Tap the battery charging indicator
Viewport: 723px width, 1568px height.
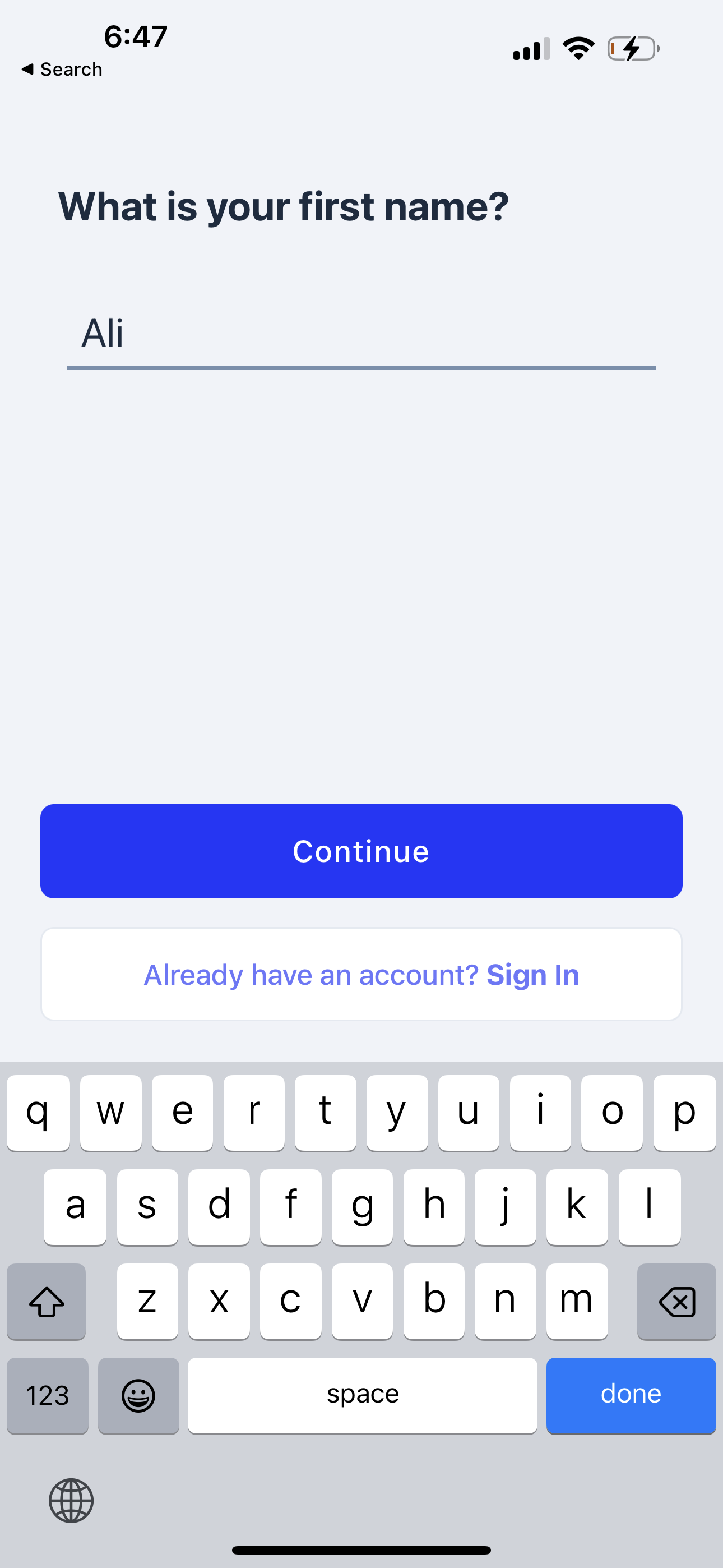click(x=632, y=48)
